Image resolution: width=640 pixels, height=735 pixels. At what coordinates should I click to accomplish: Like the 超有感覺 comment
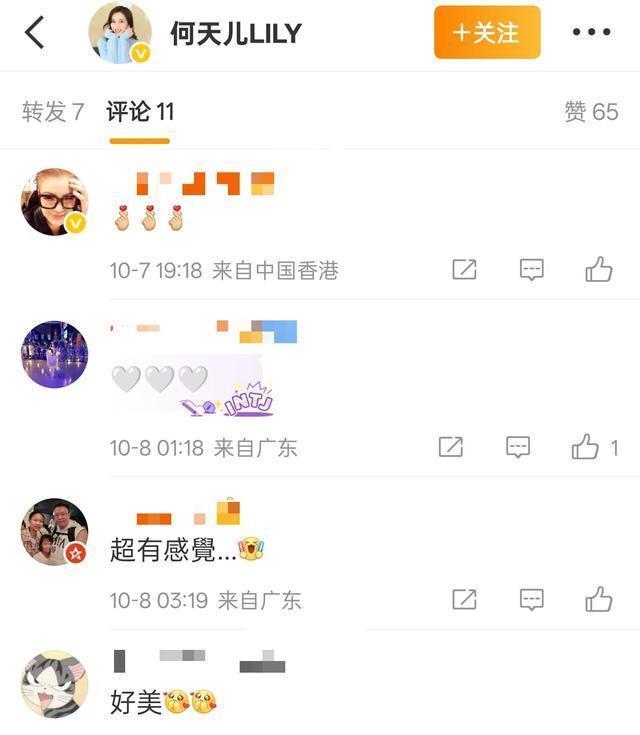coord(598,599)
